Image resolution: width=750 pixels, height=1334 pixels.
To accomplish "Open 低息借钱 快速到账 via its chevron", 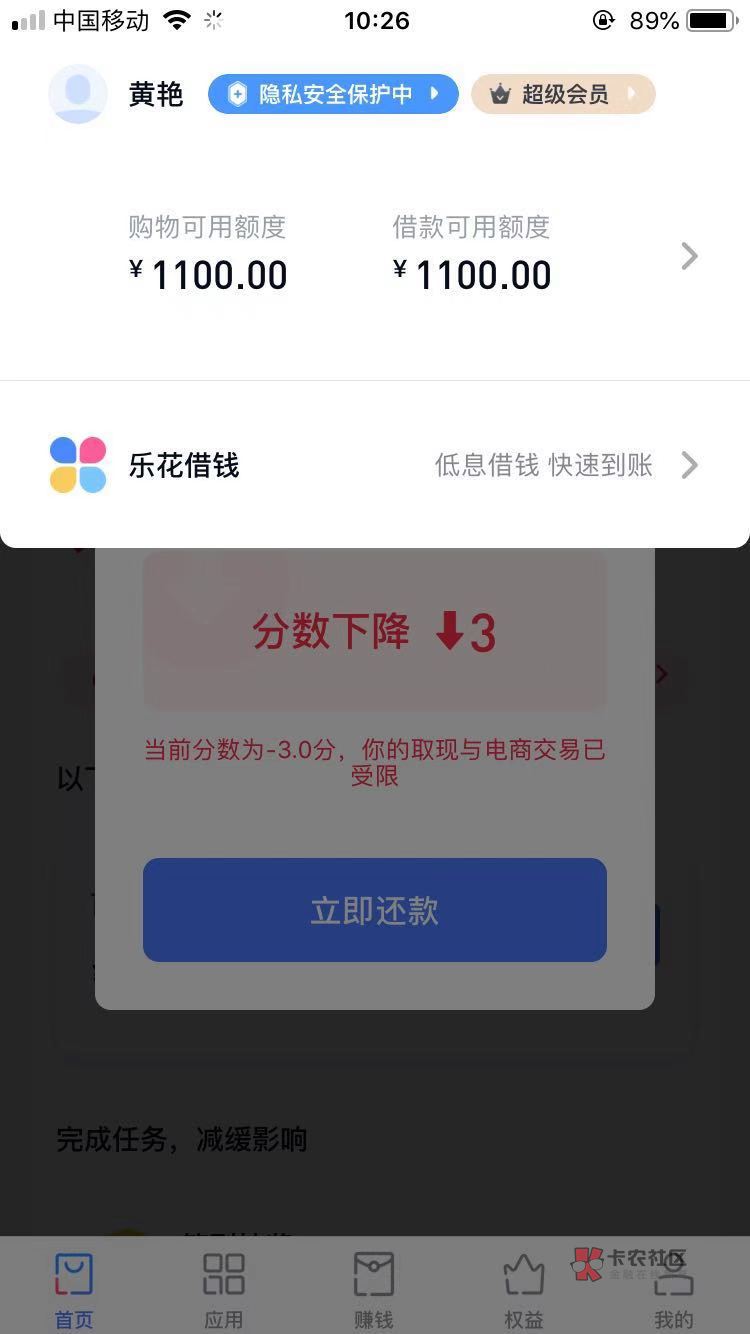I will [x=688, y=464].
